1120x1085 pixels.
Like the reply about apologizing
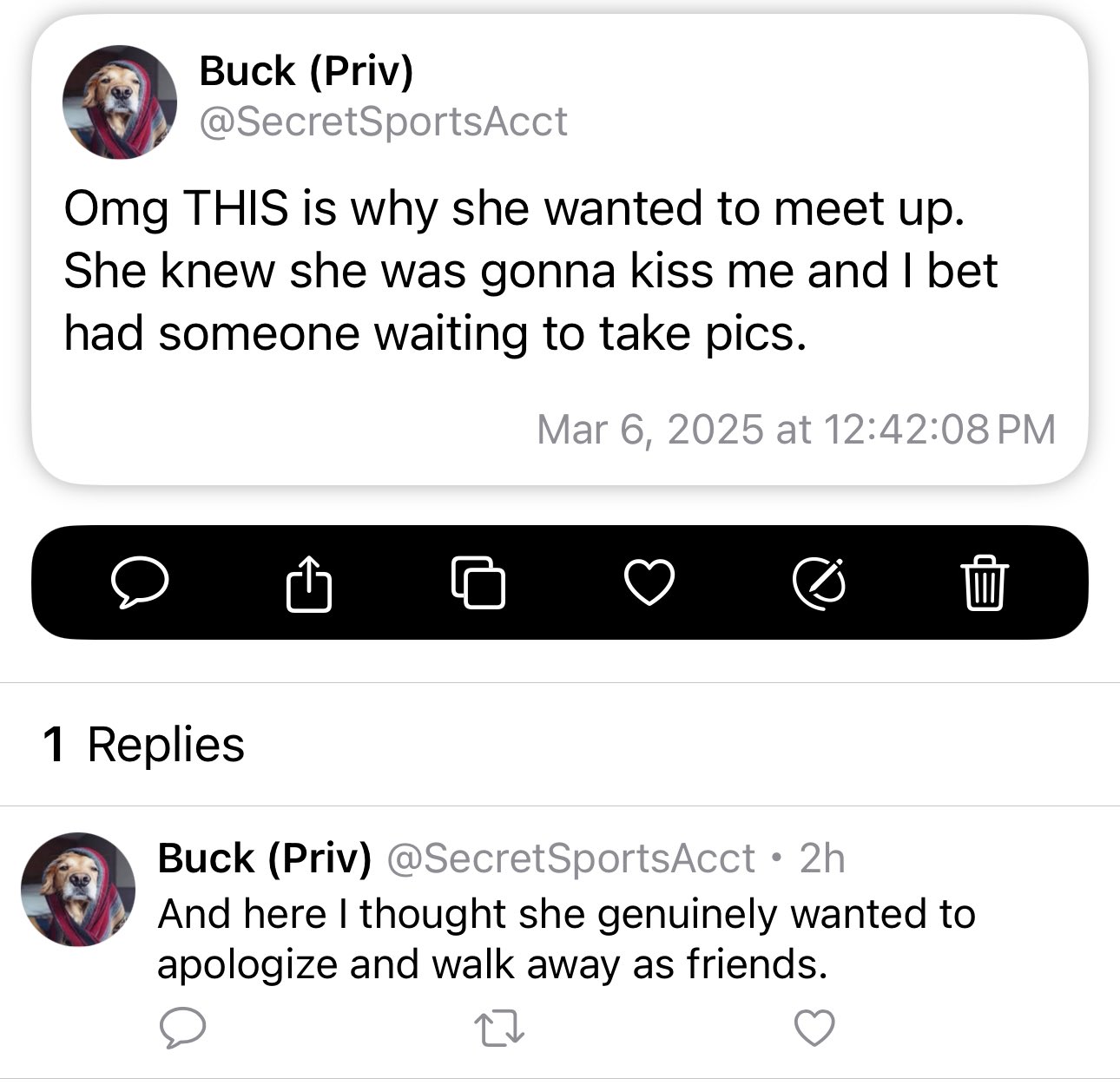pyautogui.click(x=814, y=1029)
